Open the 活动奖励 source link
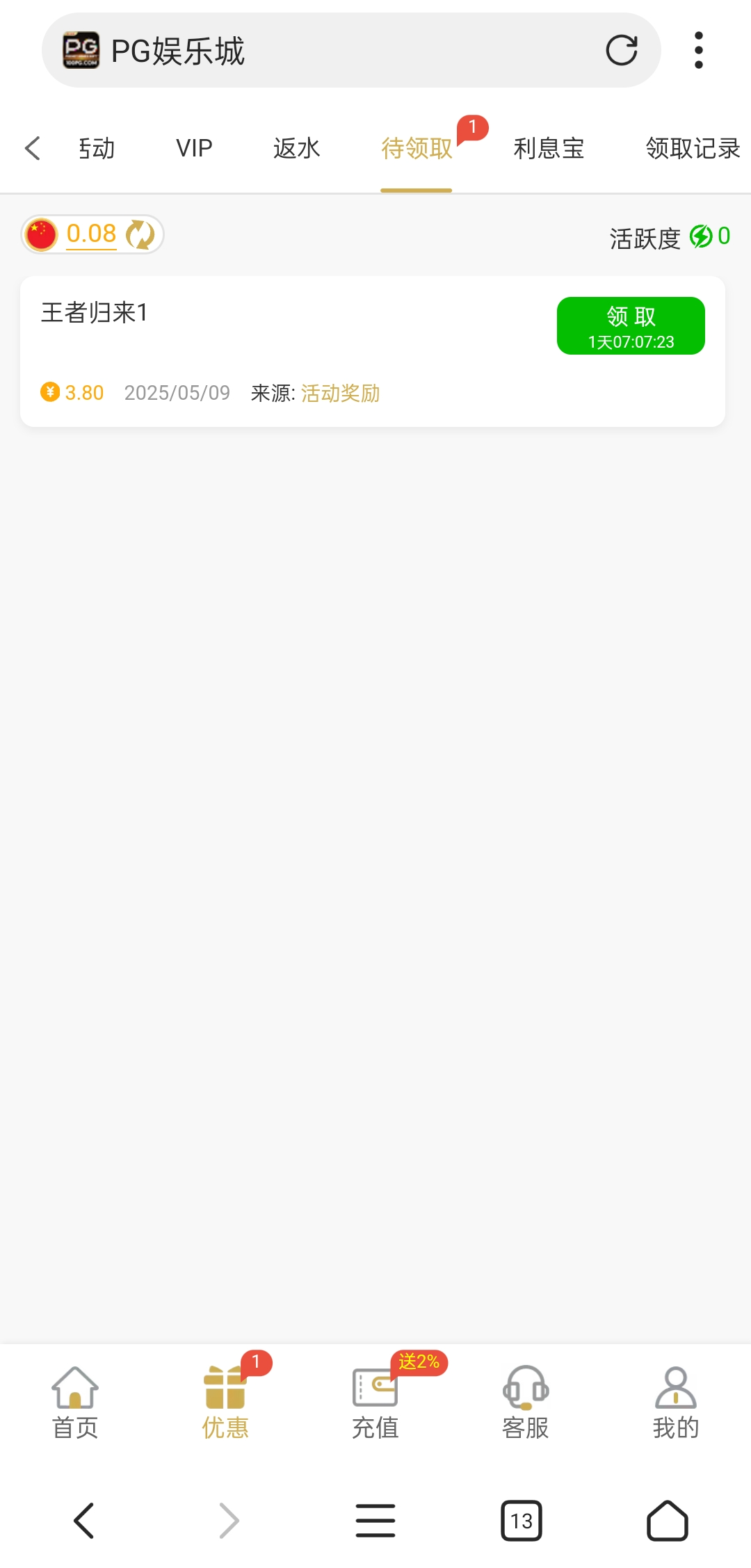This screenshot has height=1568, width=751. point(340,394)
